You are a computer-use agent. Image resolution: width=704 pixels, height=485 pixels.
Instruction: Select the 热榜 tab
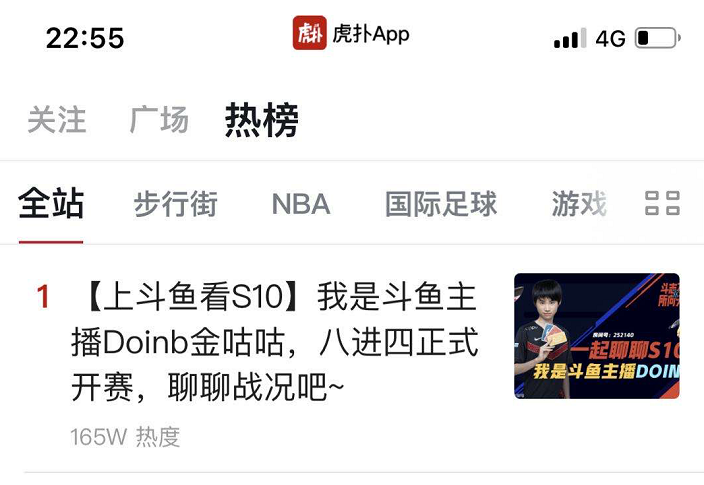pos(261,120)
